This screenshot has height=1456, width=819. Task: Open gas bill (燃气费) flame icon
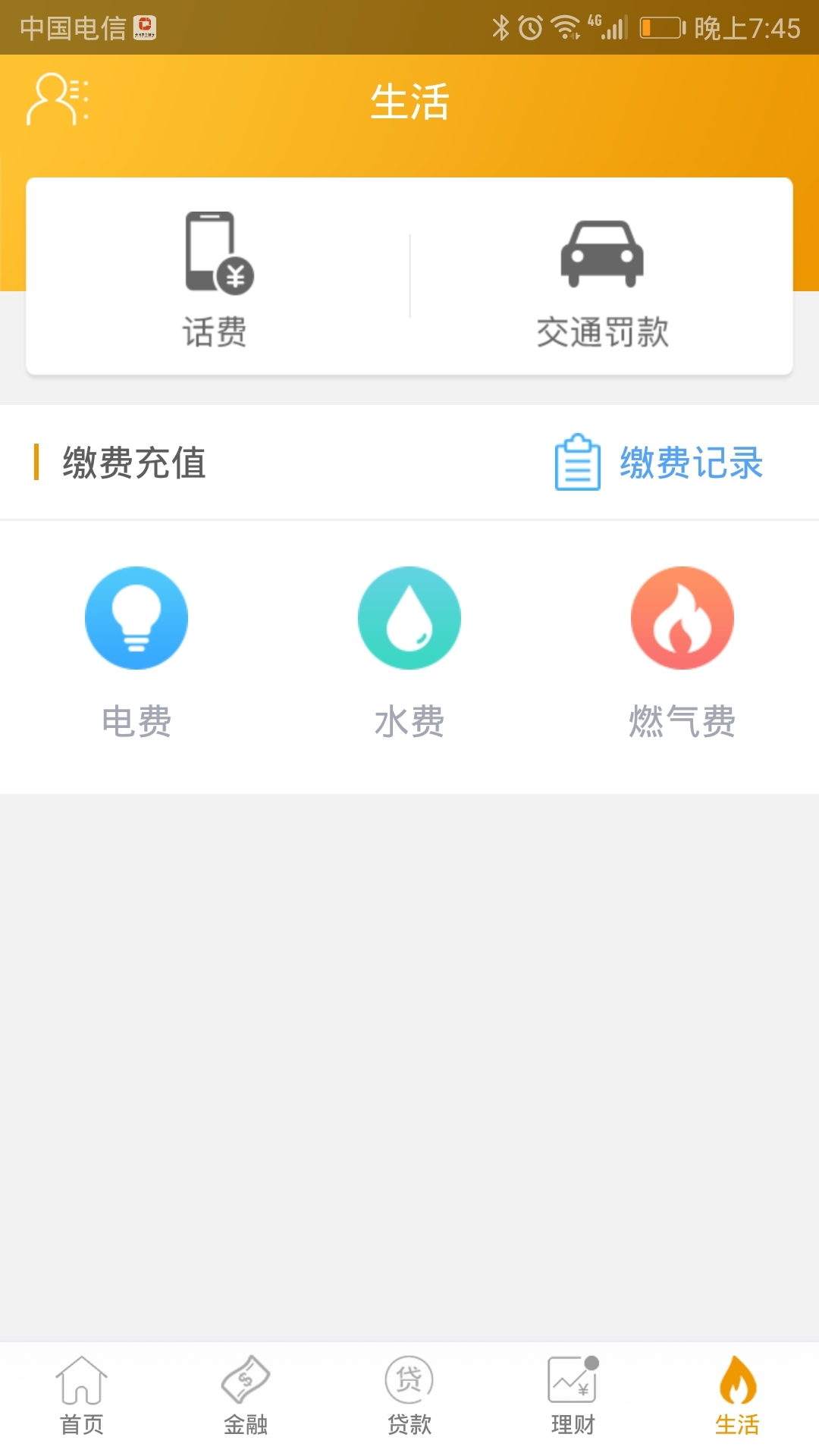[x=682, y=618]
